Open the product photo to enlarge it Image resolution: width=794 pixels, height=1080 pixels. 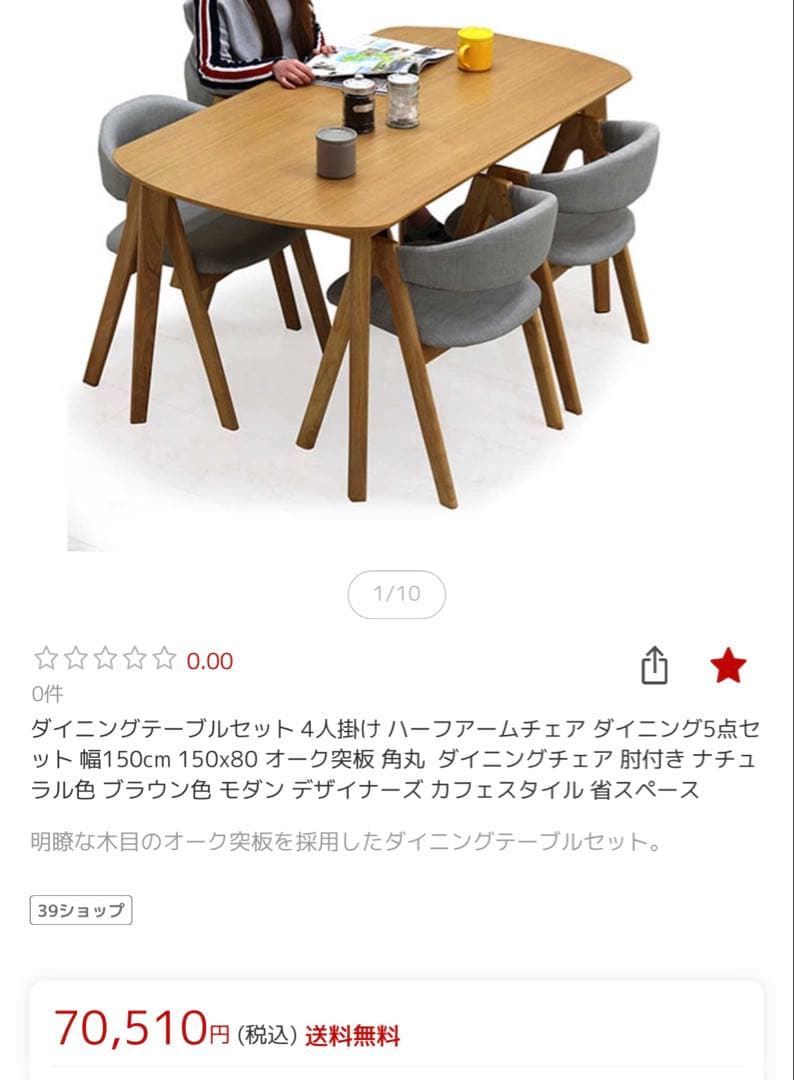(397, 280)
